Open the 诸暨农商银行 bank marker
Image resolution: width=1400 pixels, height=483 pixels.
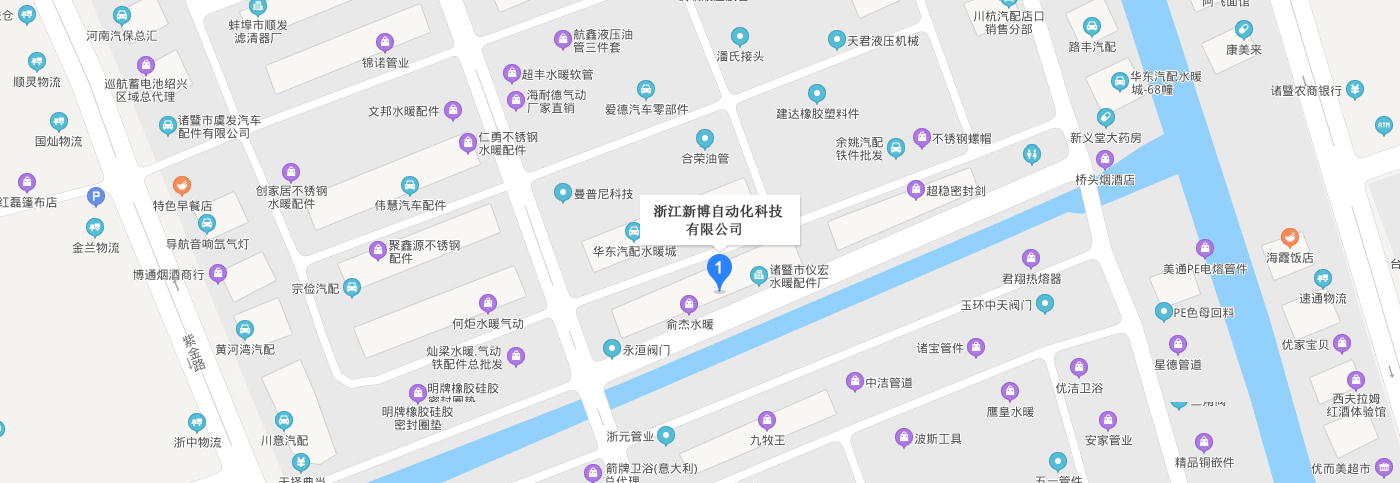(x=1354, y=89)
